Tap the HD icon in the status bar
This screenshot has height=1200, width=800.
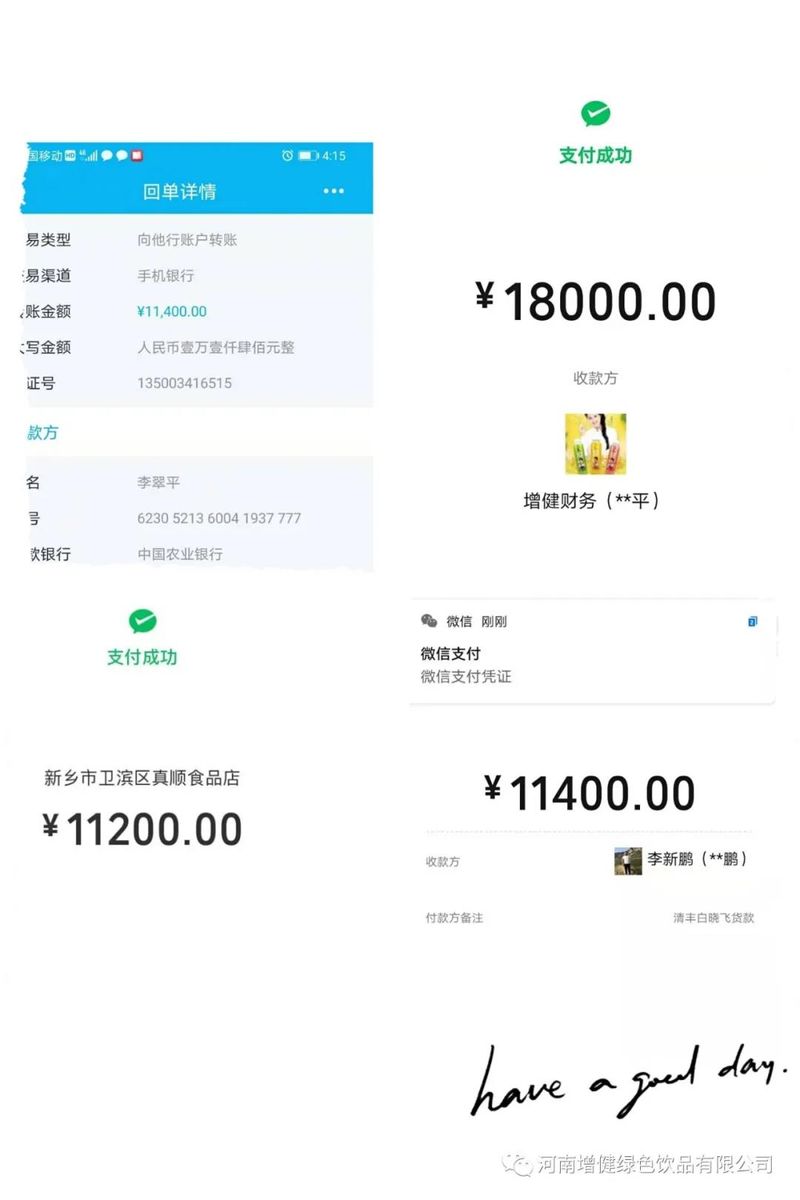[x=69, y=157]
